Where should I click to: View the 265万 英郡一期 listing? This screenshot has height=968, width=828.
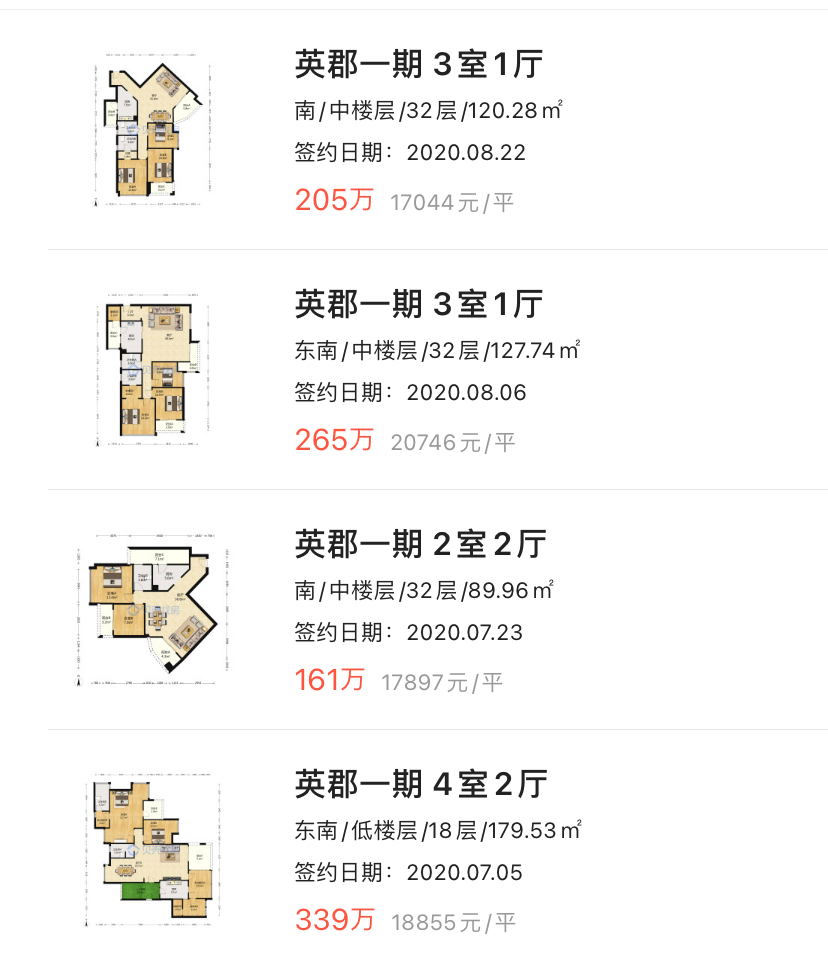click(x=419, y=304)
